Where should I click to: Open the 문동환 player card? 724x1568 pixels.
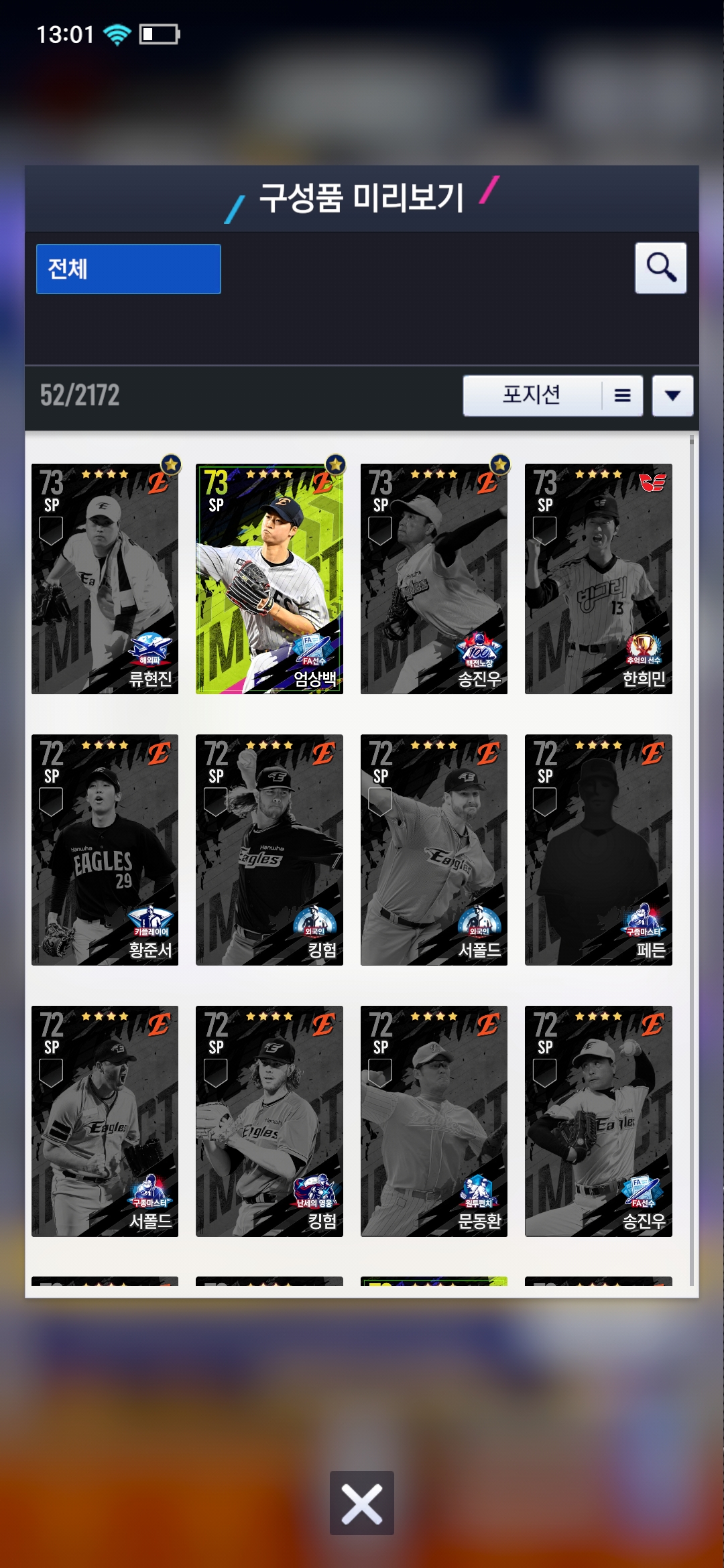click(434, 1121)
